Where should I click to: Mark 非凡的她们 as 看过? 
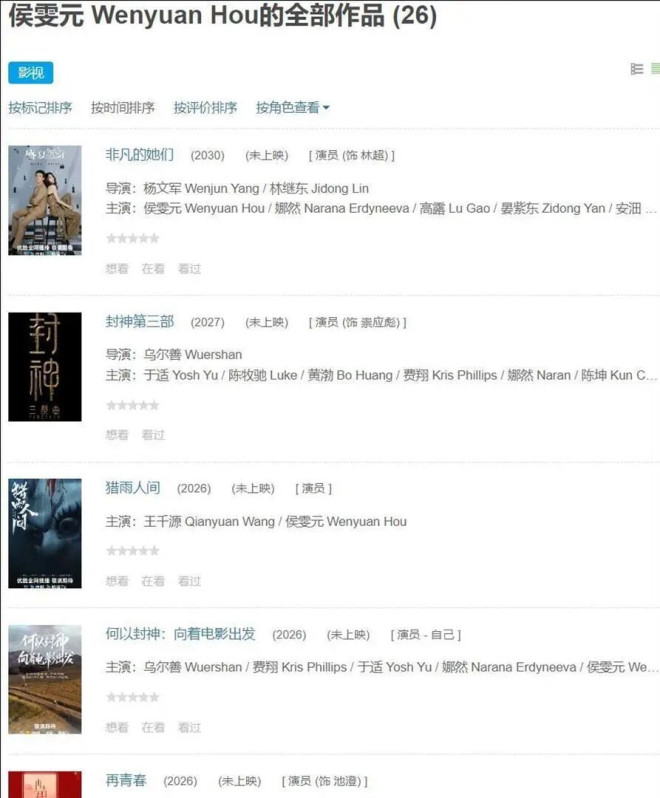pos(189,269)
